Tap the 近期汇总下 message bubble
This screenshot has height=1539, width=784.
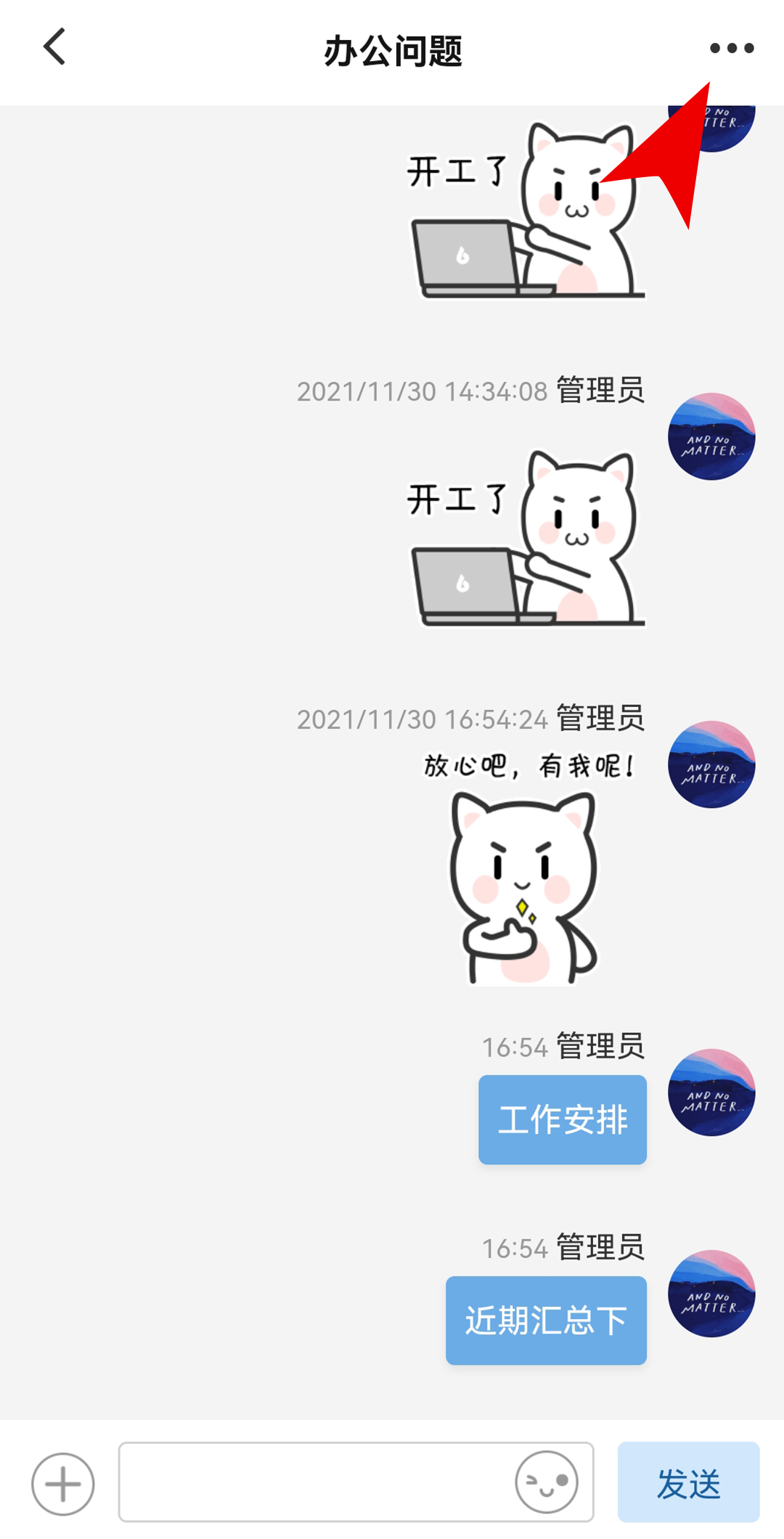coord(546,1320)
